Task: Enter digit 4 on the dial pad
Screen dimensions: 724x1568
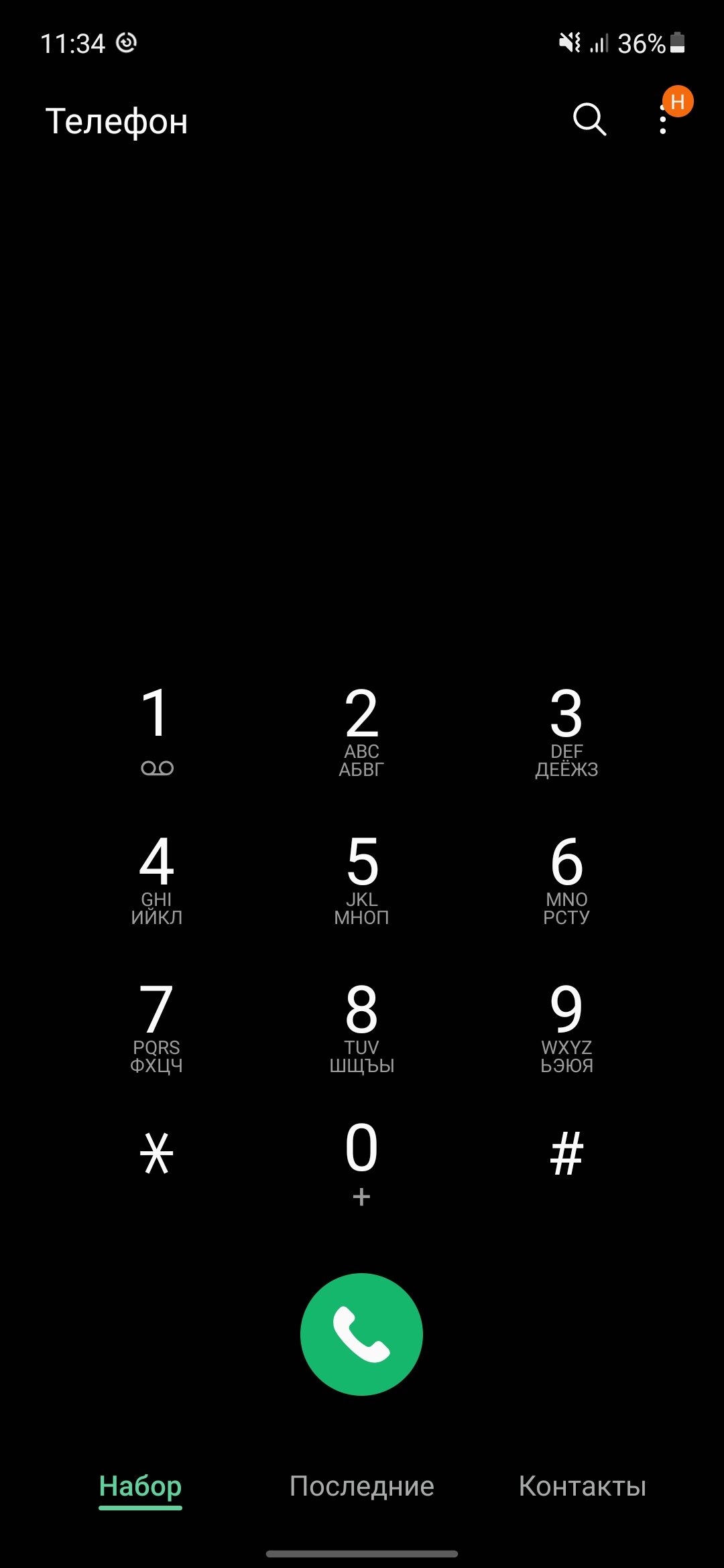Action: (x=157, y=879)
